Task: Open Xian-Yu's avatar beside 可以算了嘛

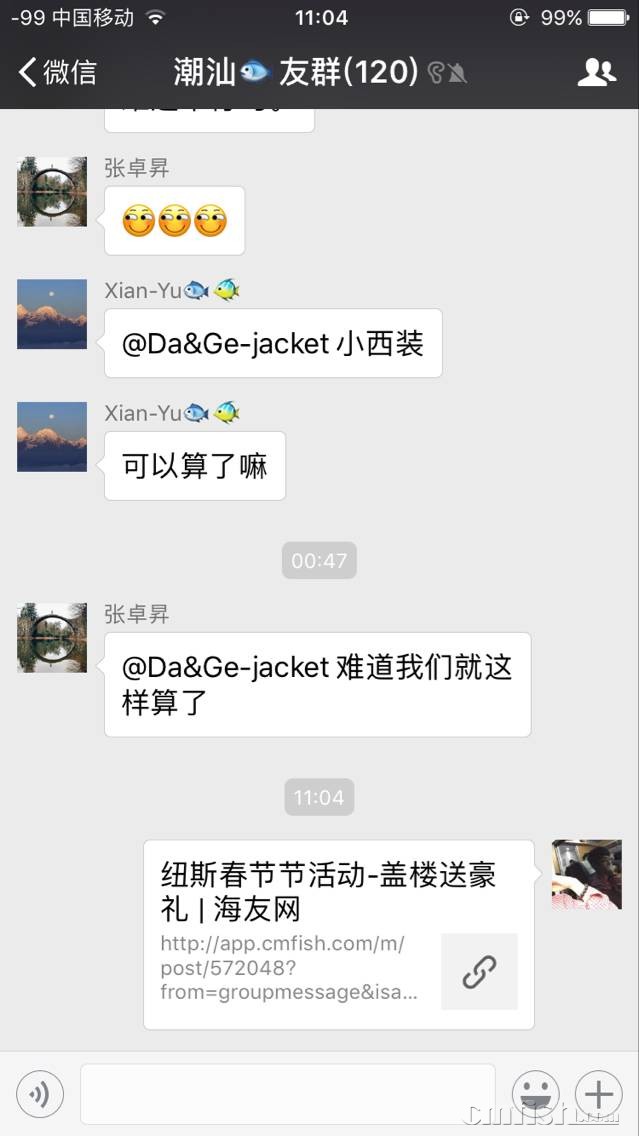Action: pyautogui.click(x=52, y=437)
